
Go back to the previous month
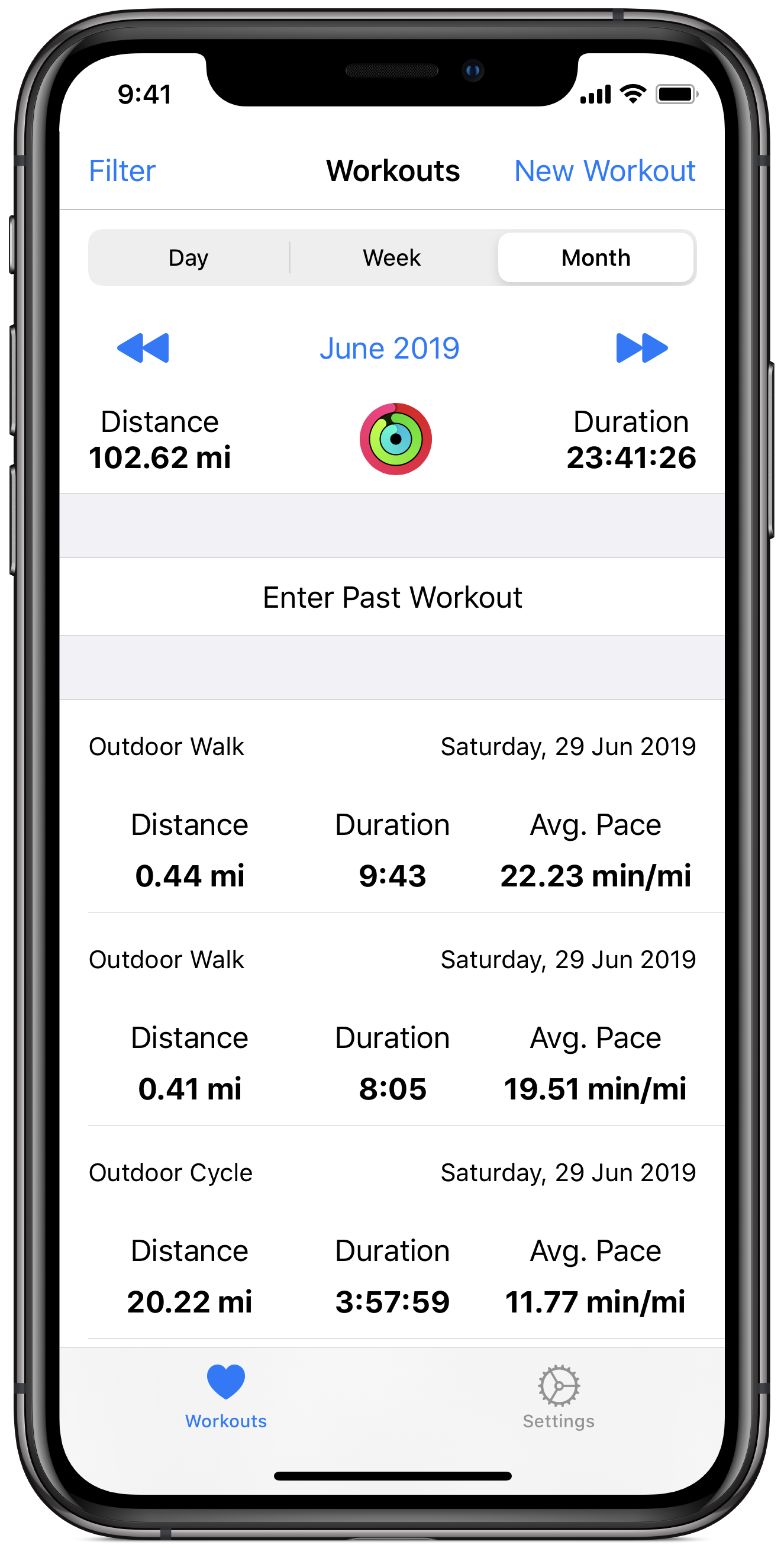pos(143,348)
